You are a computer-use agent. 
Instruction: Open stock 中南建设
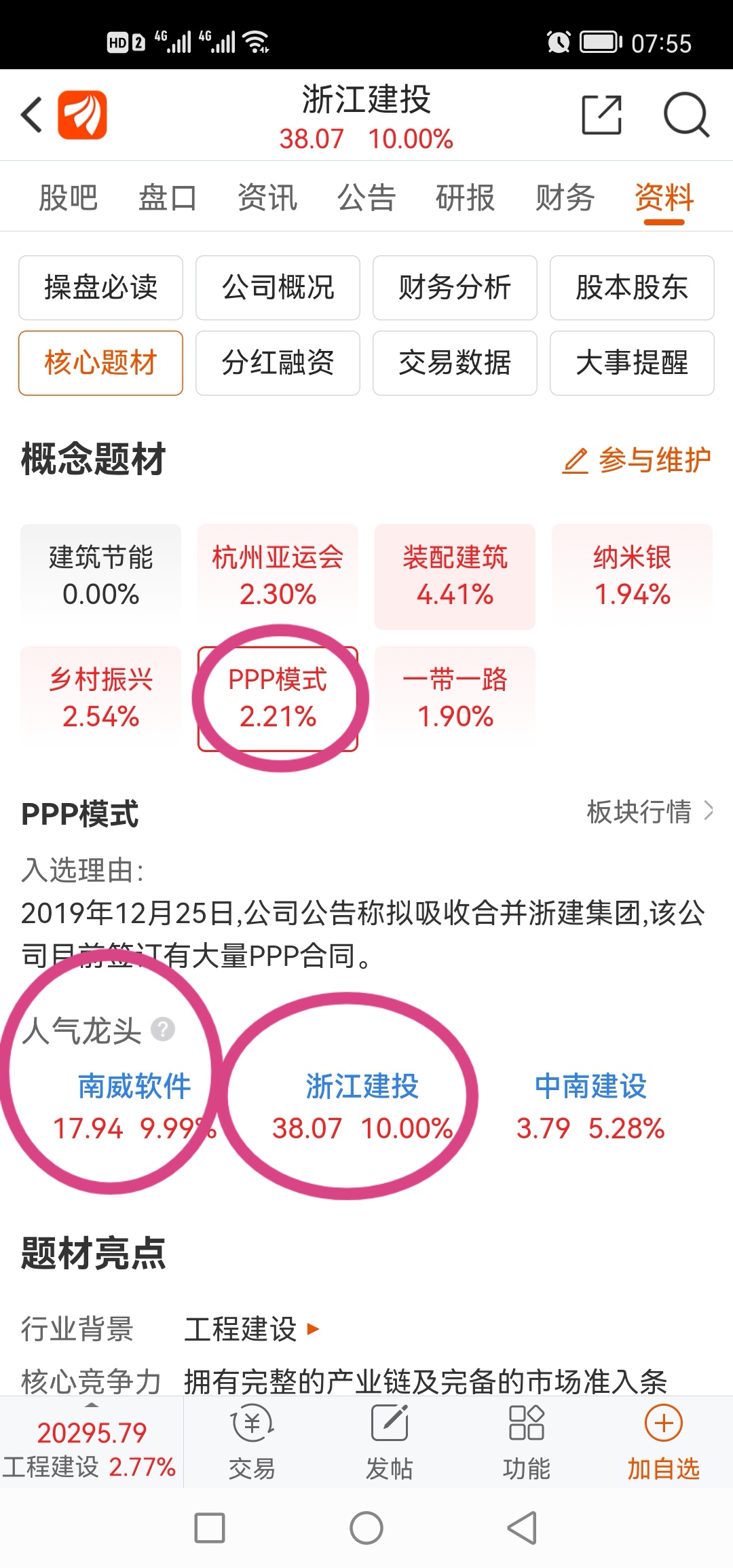click(x=590, y=1106)
